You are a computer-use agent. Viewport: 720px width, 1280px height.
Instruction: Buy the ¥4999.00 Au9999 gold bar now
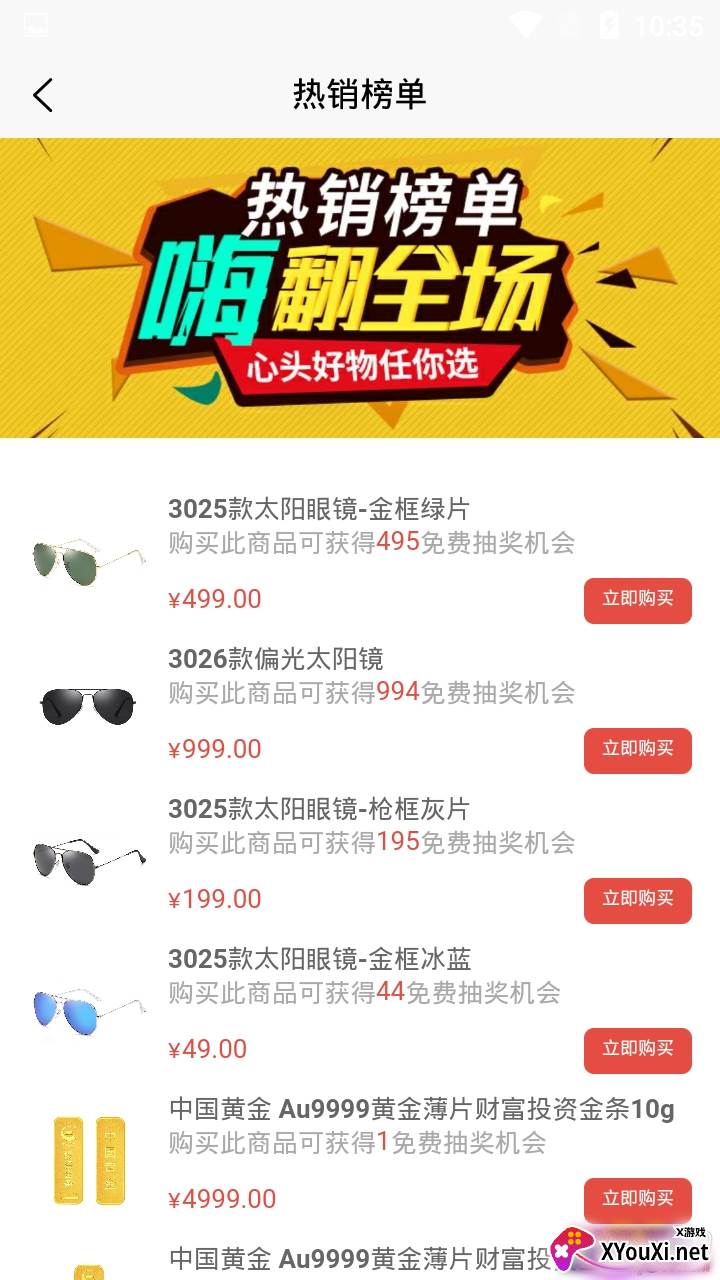[637, 1200]
